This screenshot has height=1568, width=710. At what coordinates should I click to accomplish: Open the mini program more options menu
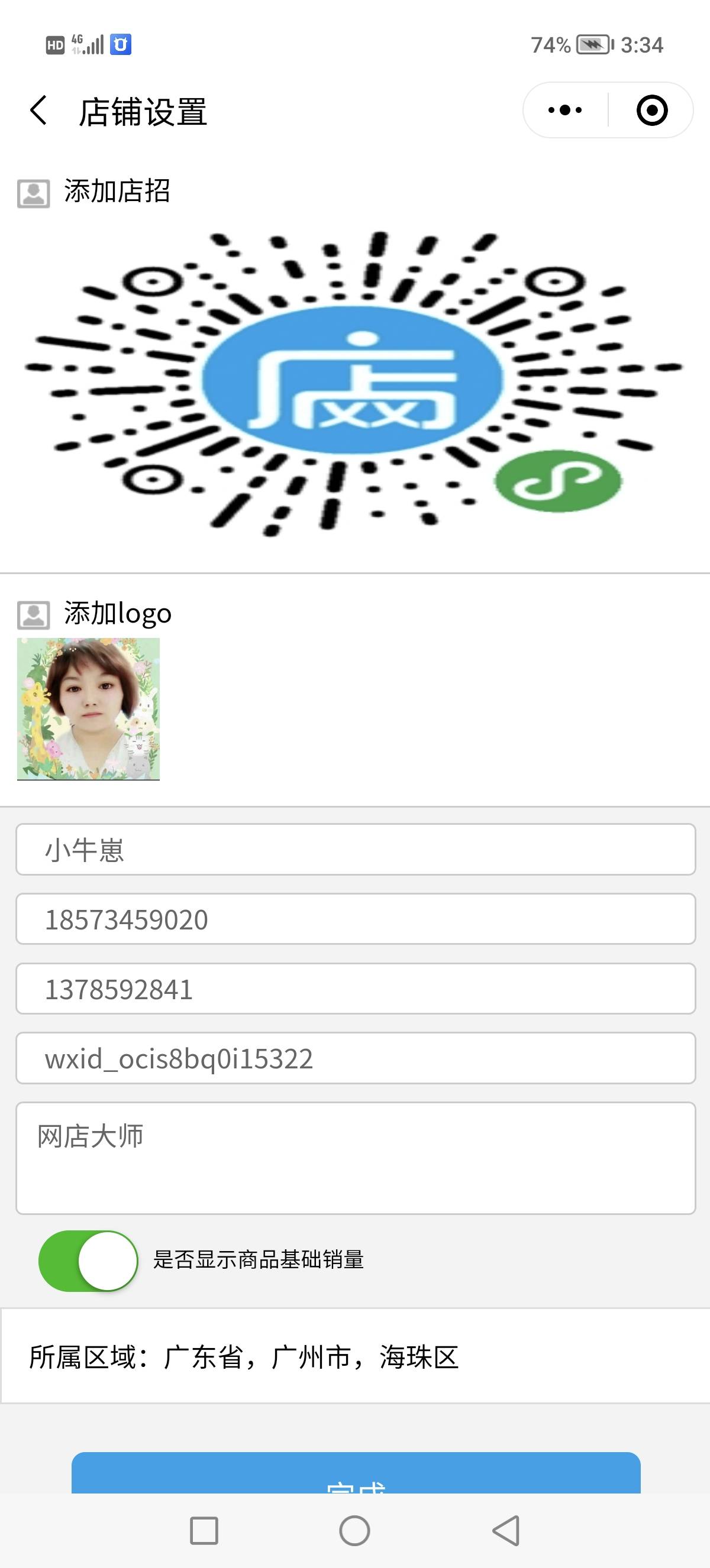point(565,111)
